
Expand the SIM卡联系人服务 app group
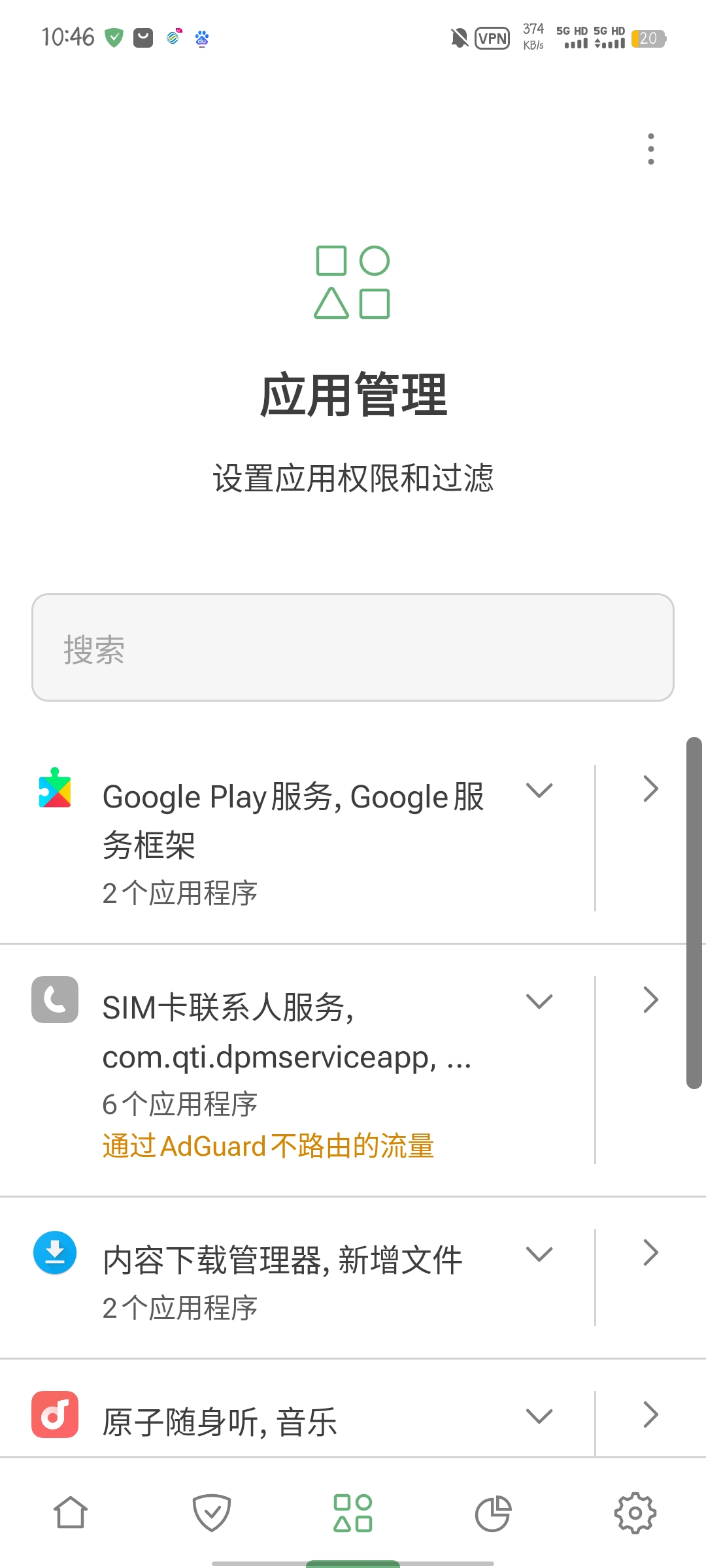tap(539, 1001)
